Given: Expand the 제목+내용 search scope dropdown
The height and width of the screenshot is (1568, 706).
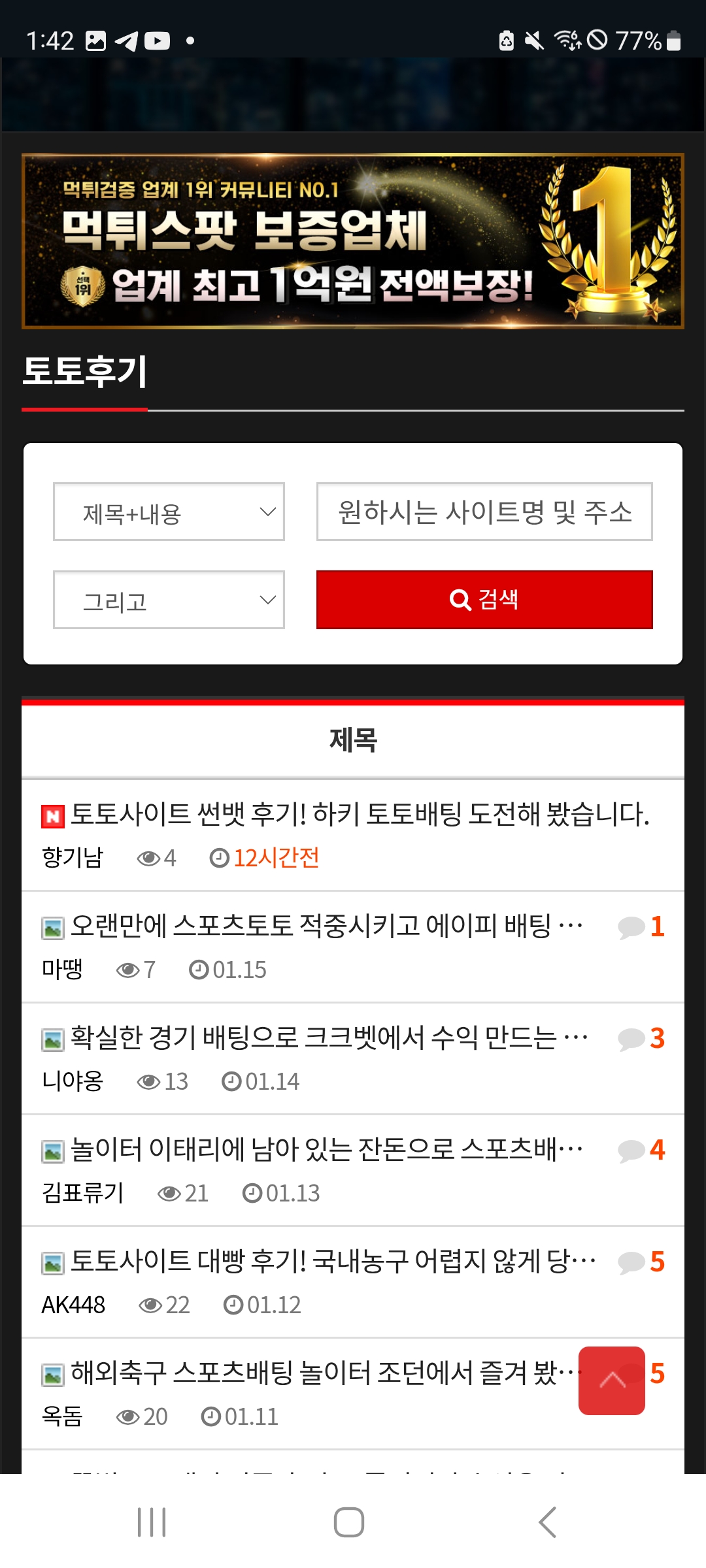Looking at the screenshot, I should 169,512.
